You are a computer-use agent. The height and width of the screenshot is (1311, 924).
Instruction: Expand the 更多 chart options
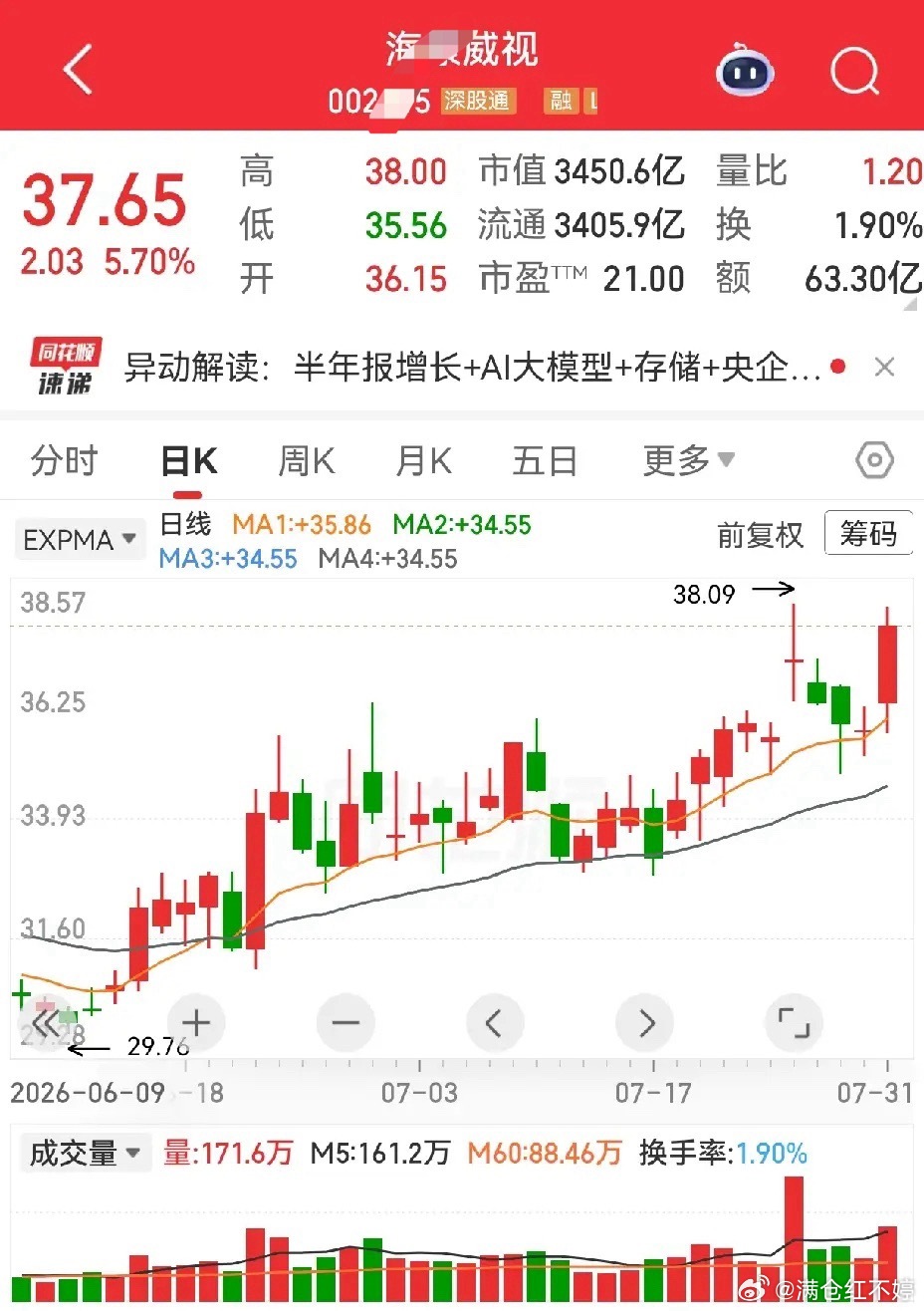point(688,460)
